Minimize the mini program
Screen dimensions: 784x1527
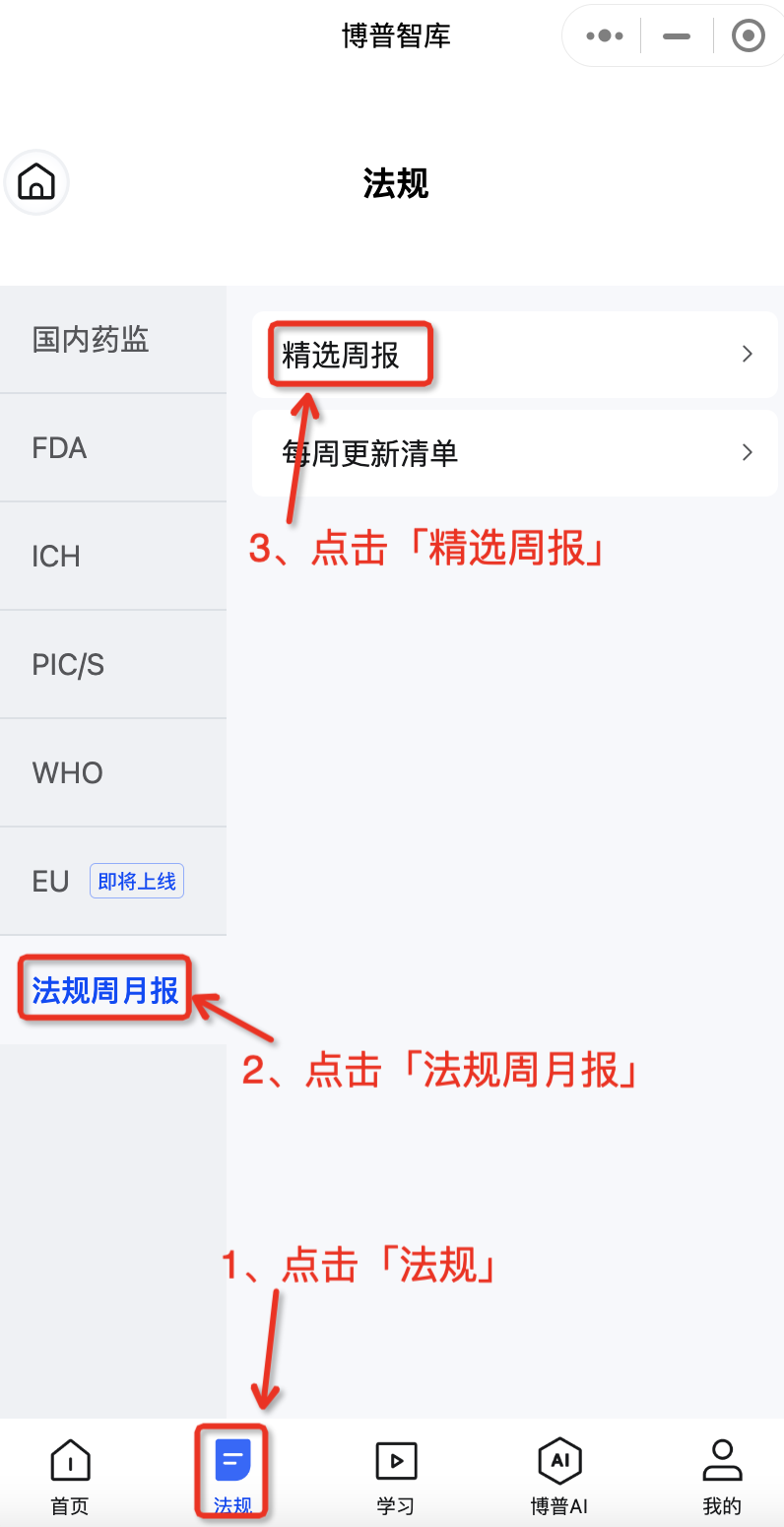pos(677,36)
